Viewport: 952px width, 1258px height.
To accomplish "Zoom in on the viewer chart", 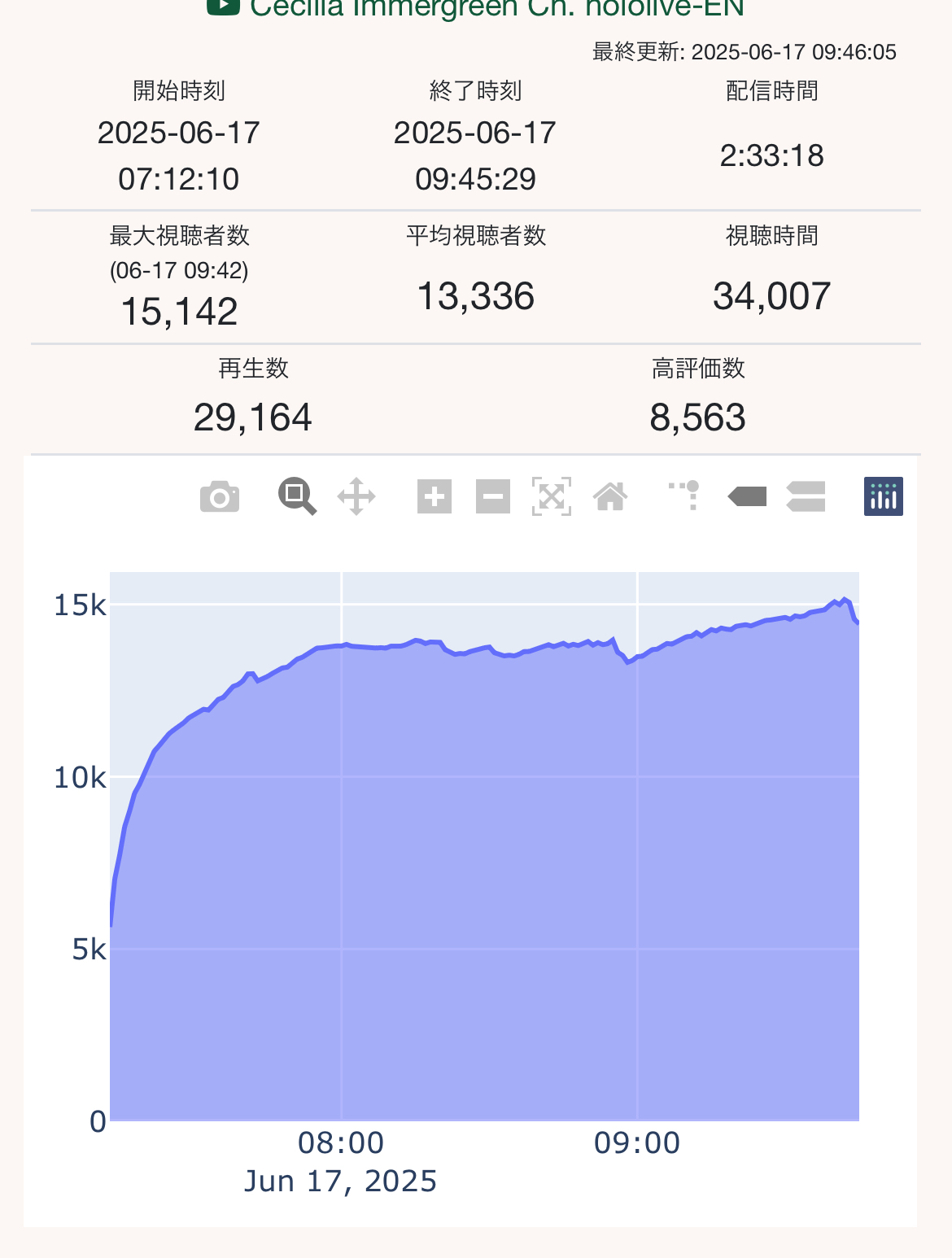I will pyautogui.click(x=435, y=496).
